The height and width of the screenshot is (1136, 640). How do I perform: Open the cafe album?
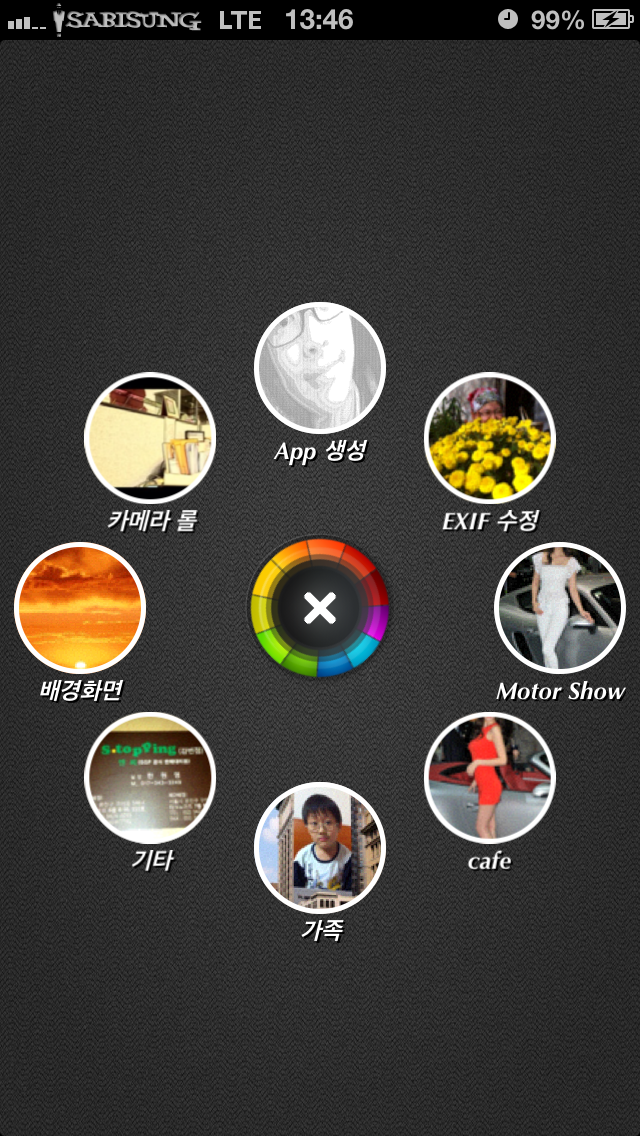point(490,778)
